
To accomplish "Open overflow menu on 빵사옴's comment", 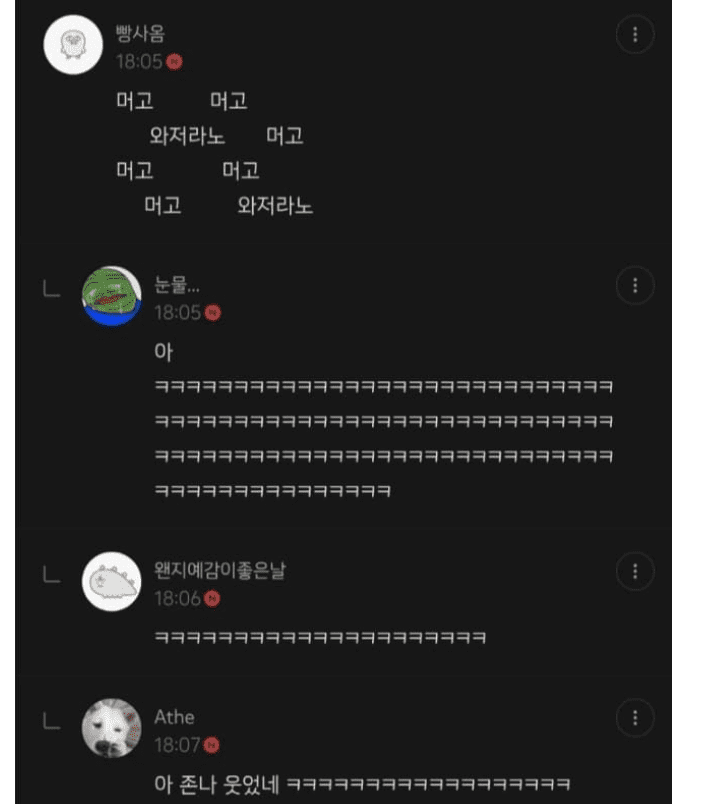I will (x=634, y=36).
